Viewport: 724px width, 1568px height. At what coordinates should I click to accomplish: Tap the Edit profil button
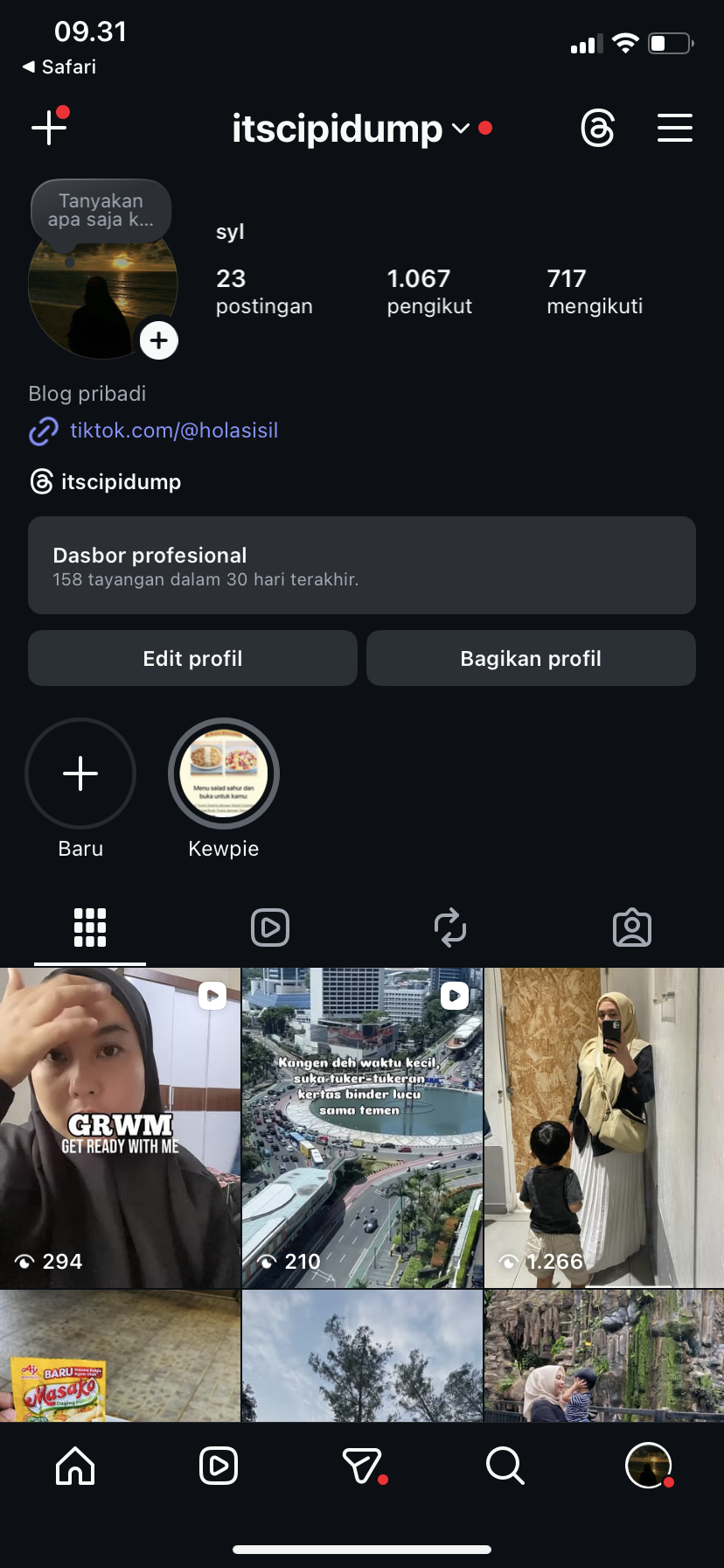[x=192, y=658]
